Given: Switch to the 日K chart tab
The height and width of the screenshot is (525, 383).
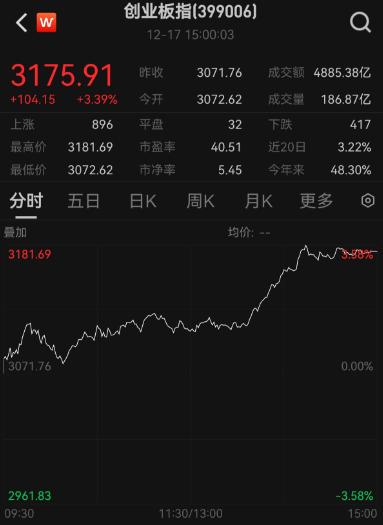Looking at the screenshot, I should point(143,201).
